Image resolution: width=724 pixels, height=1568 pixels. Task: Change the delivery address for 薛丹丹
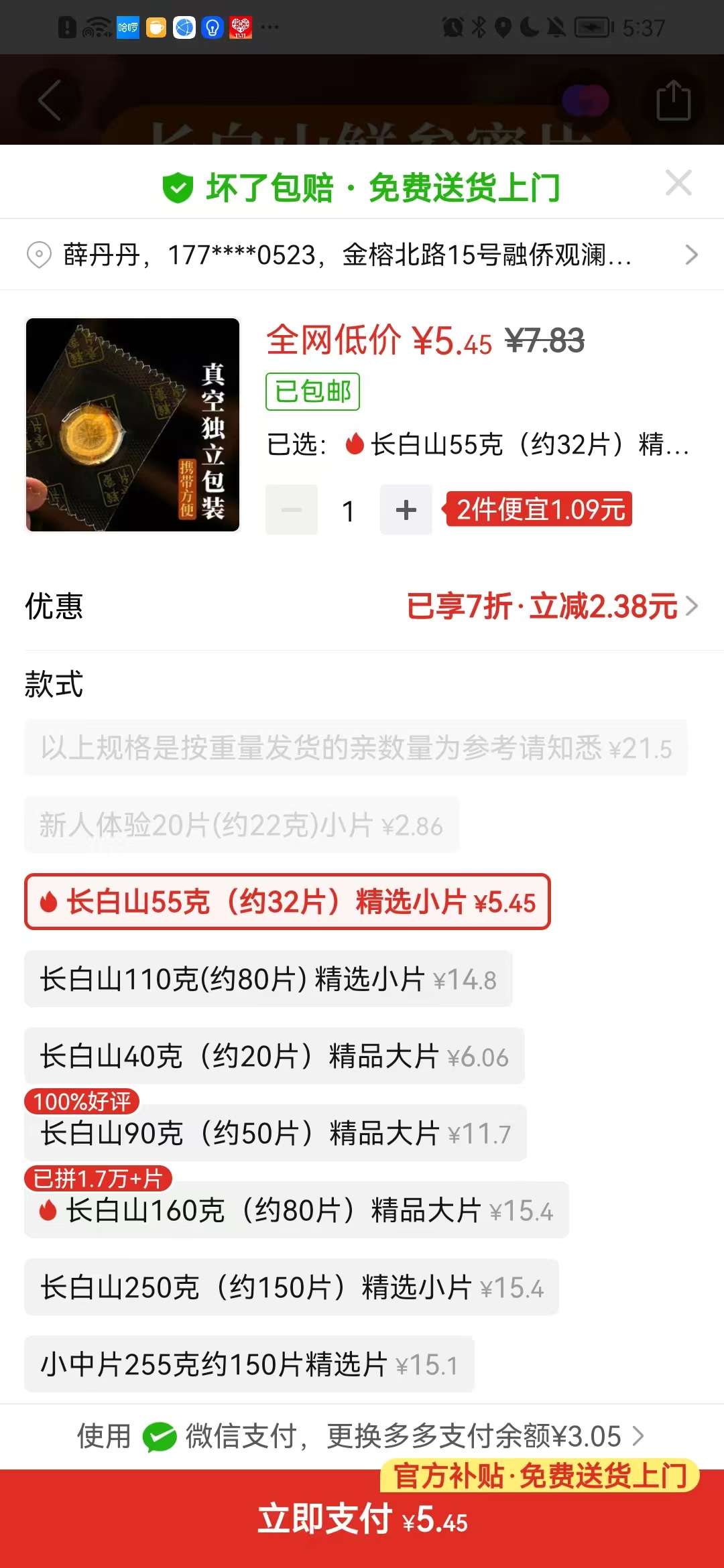click(x=362, y=255)
